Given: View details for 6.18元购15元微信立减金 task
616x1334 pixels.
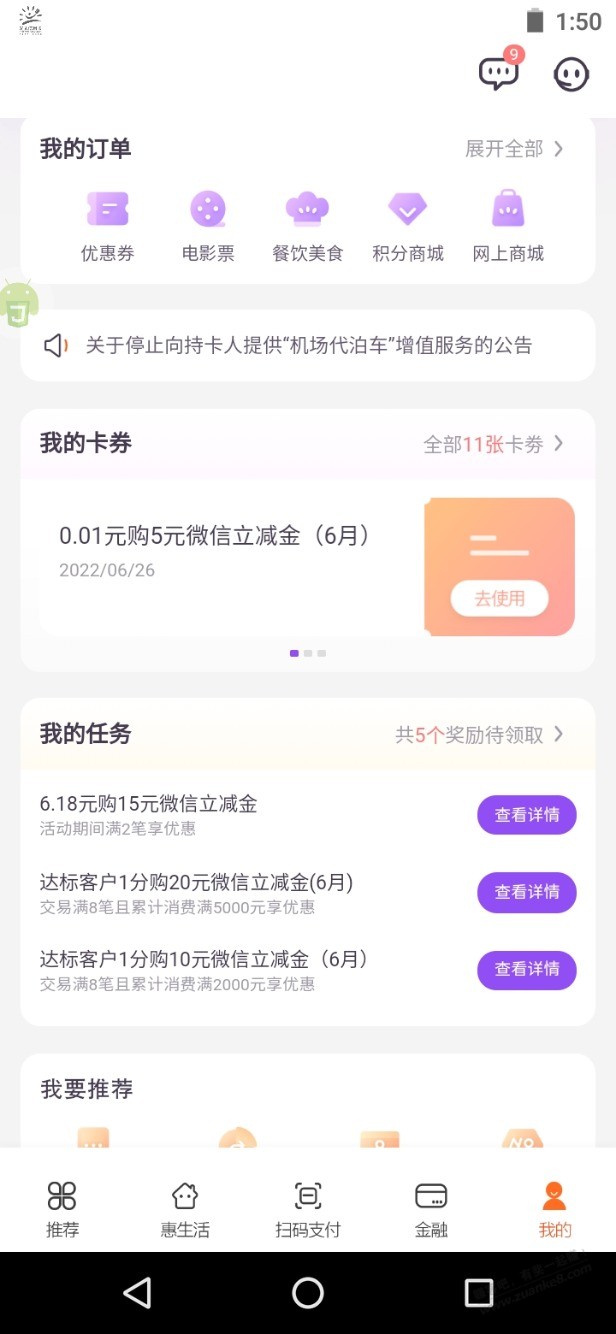Looking at the screenshot, I should tap(527, 815).
